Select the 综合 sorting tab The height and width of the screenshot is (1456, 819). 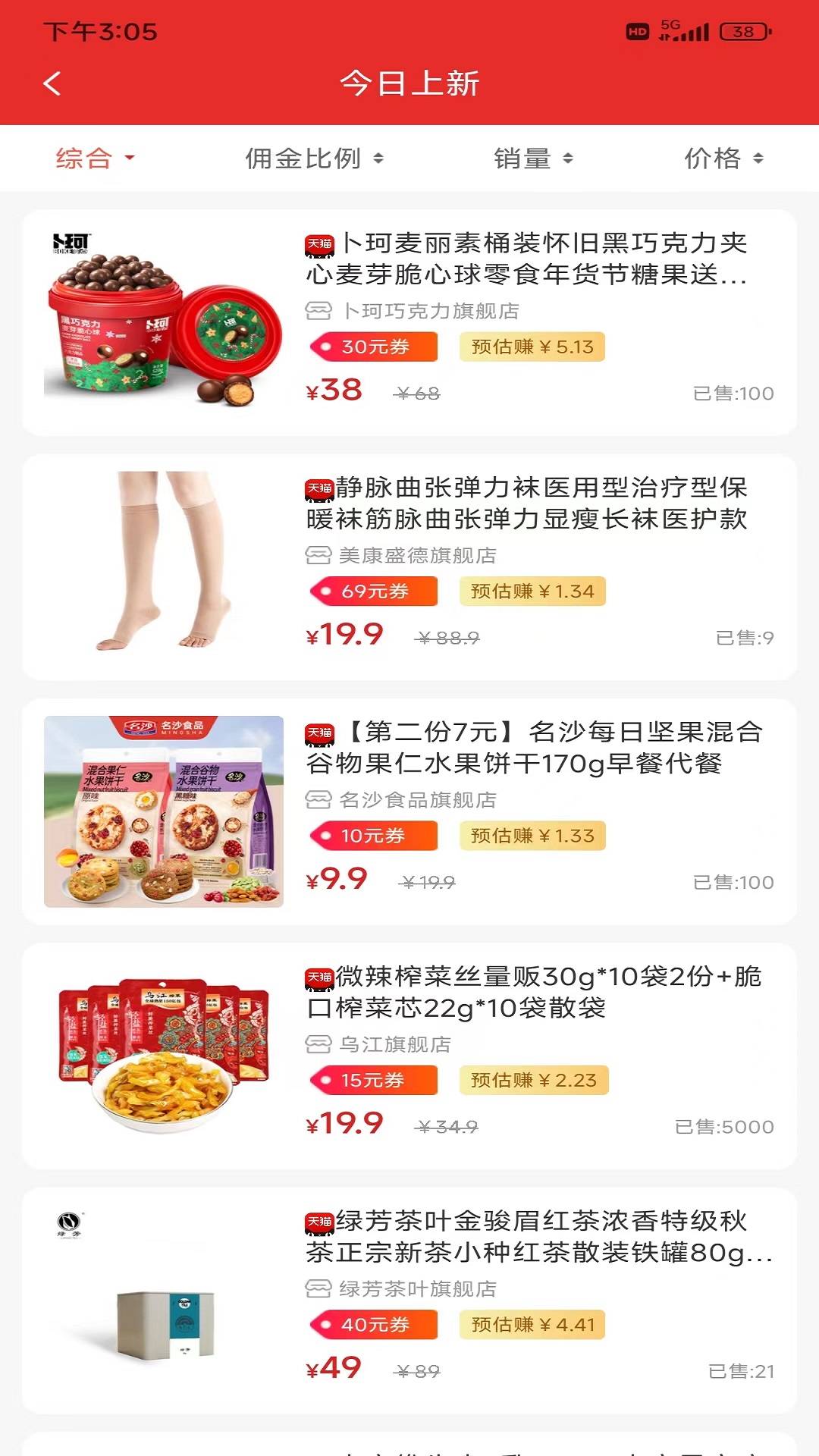pyautogui.click(x=94, y=158)
